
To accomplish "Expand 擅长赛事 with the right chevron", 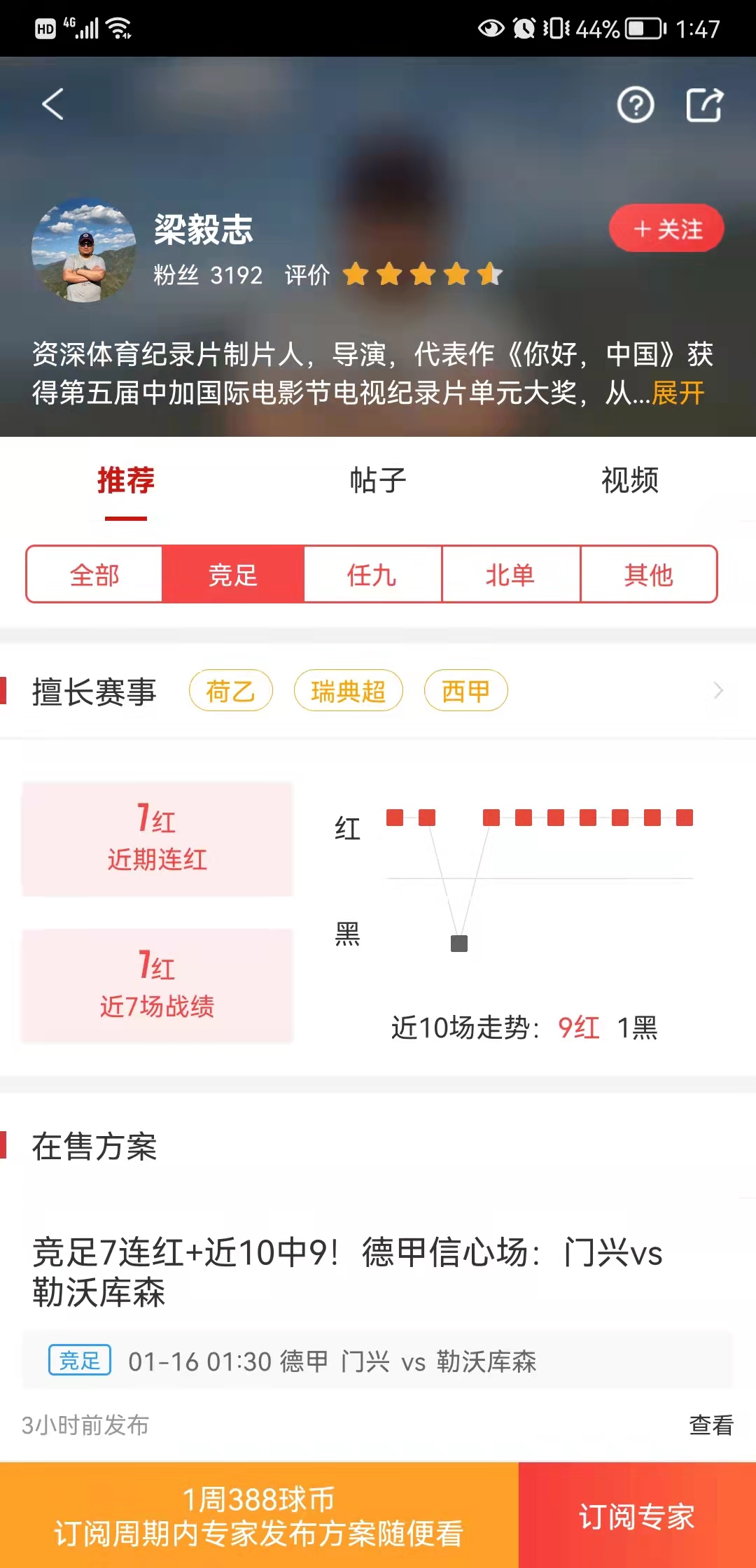I will [x=717, y=691].
